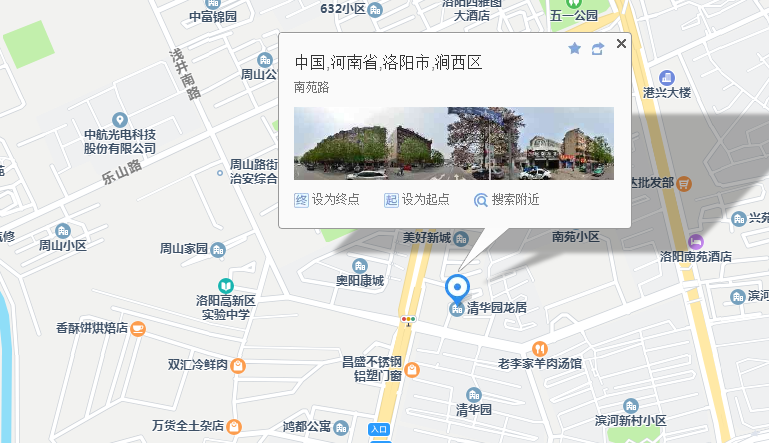The image size is (769, 443).
Task: Tap 设为起点 to set as start
Action: (x=417, y=199)
